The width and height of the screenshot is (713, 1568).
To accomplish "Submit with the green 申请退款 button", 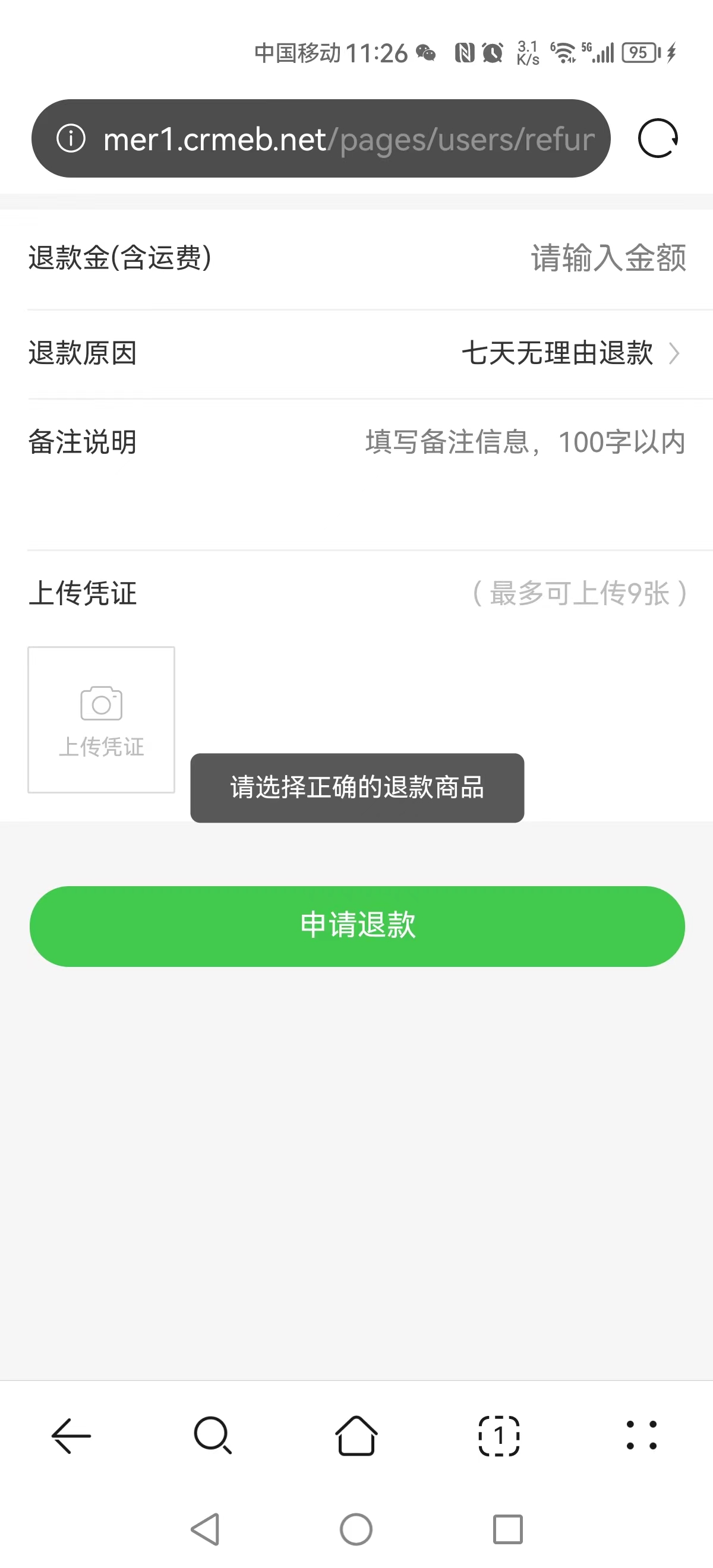I will coord(357,926).
